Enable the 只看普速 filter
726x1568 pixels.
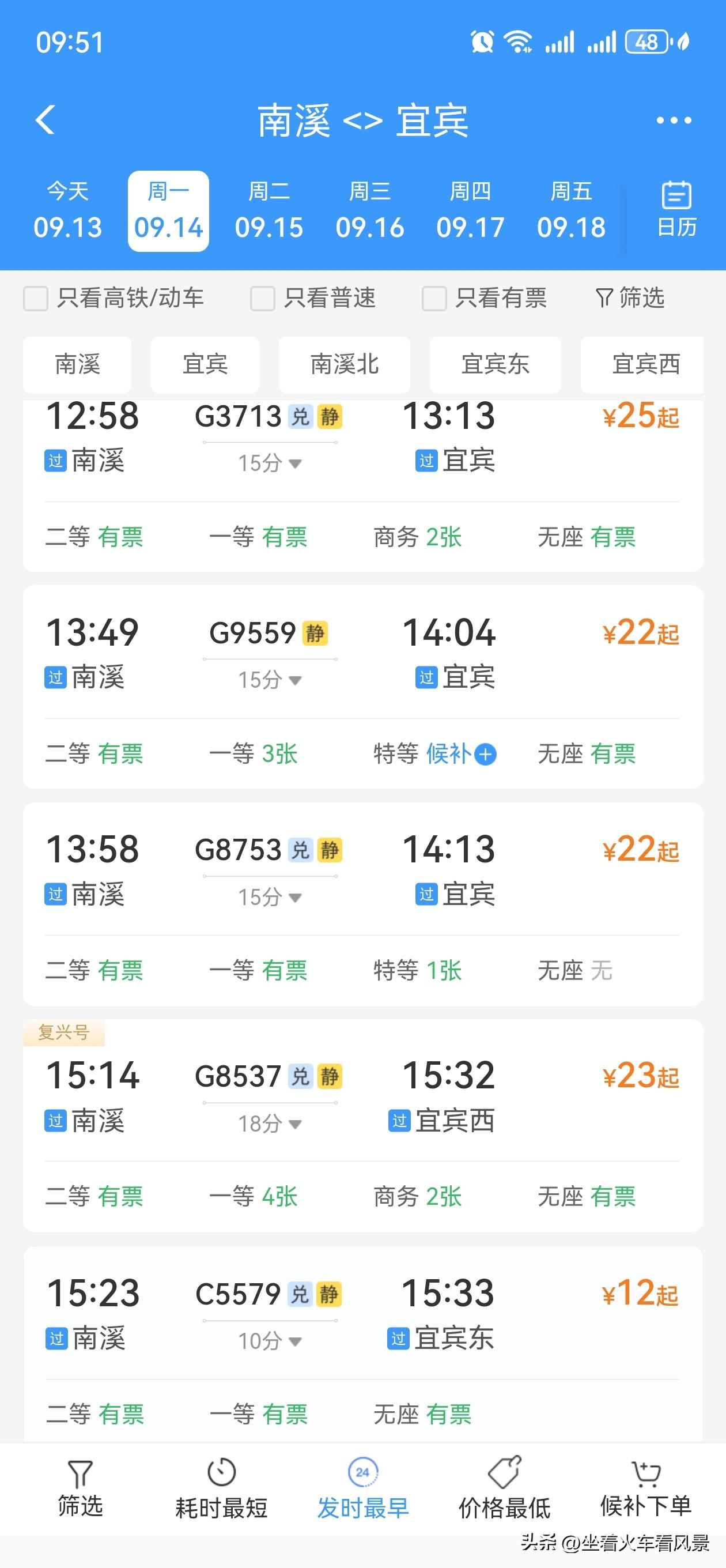point(263,299)
